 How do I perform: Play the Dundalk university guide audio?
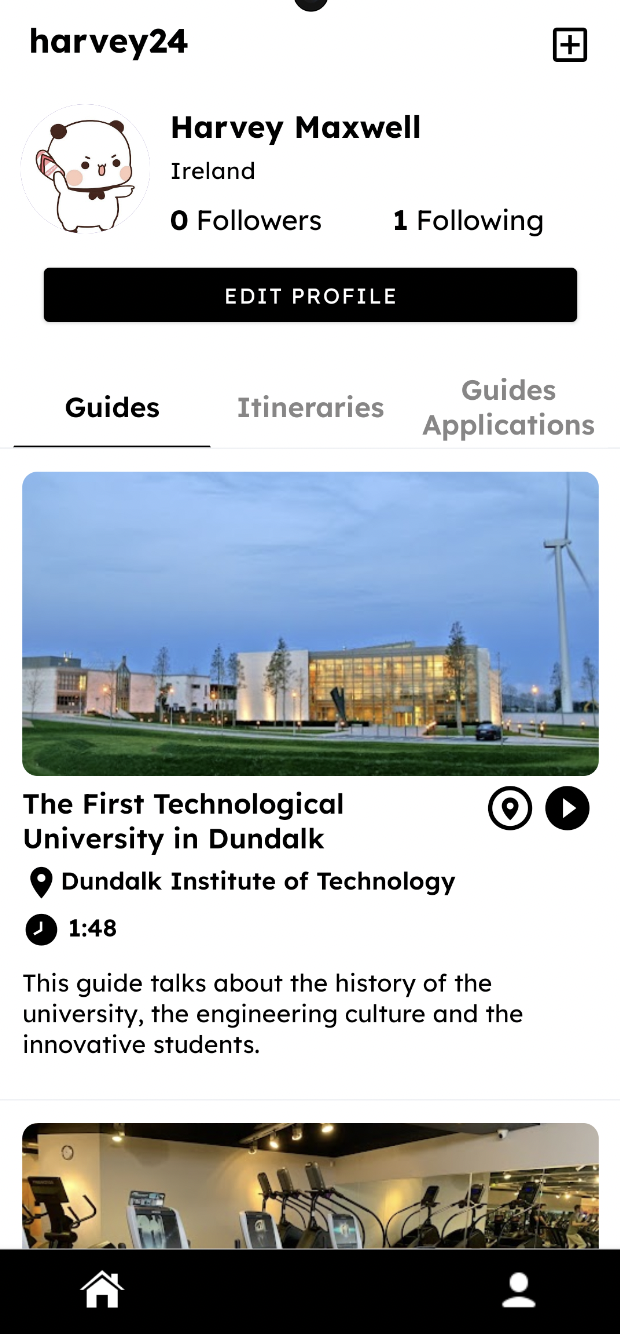point(567,808)
